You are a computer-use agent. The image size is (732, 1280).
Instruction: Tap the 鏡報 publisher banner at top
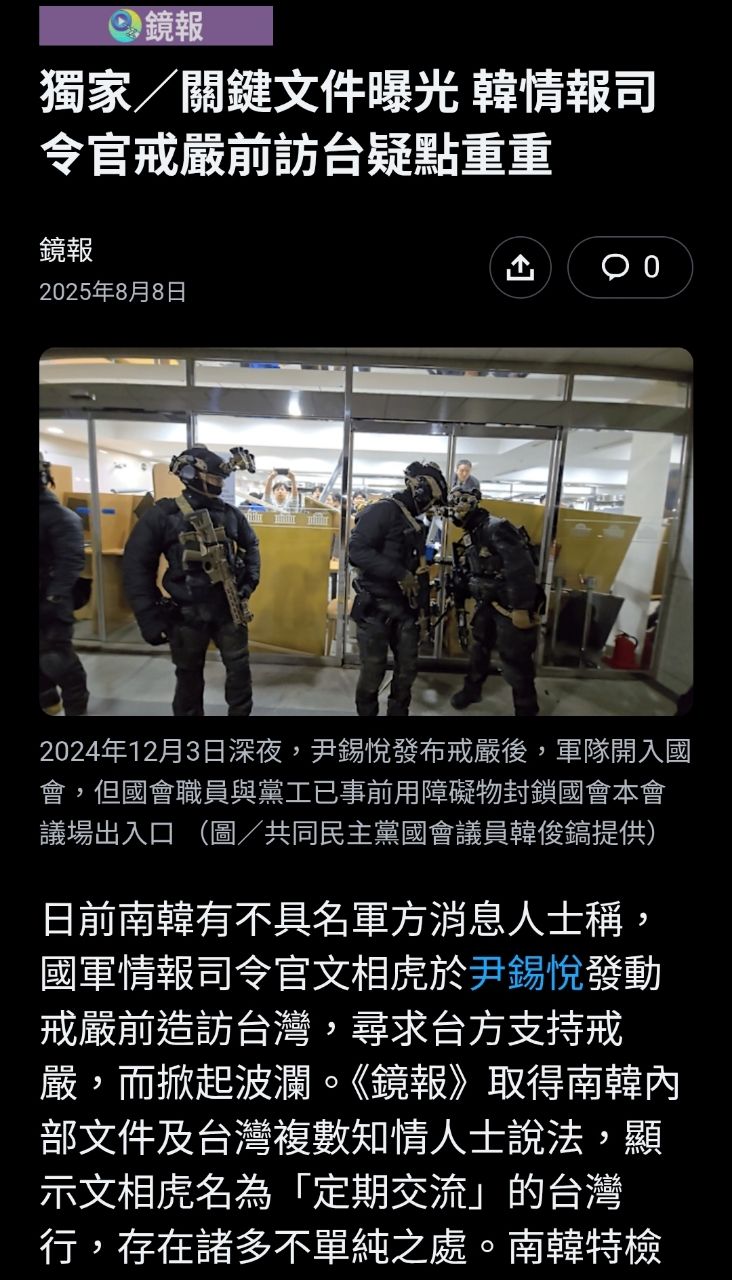(156, 25)
